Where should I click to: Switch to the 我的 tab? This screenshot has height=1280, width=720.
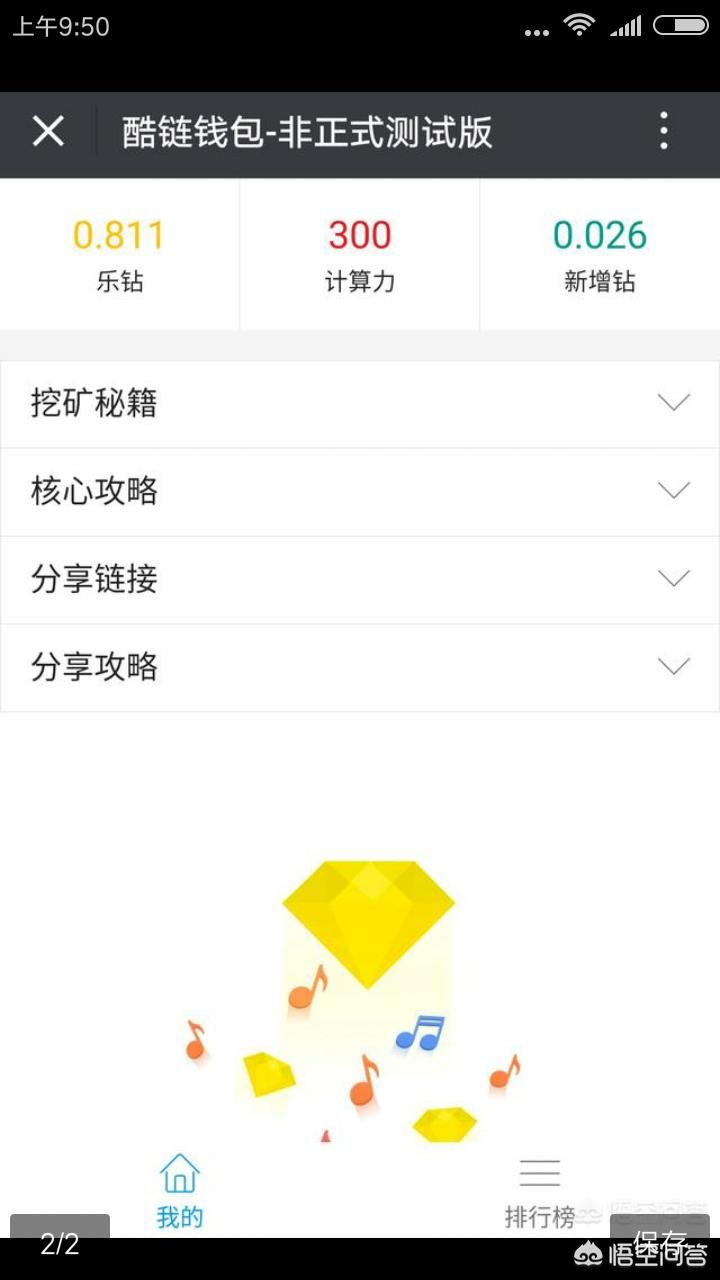pyautogui.click(x=180, y=1190)
